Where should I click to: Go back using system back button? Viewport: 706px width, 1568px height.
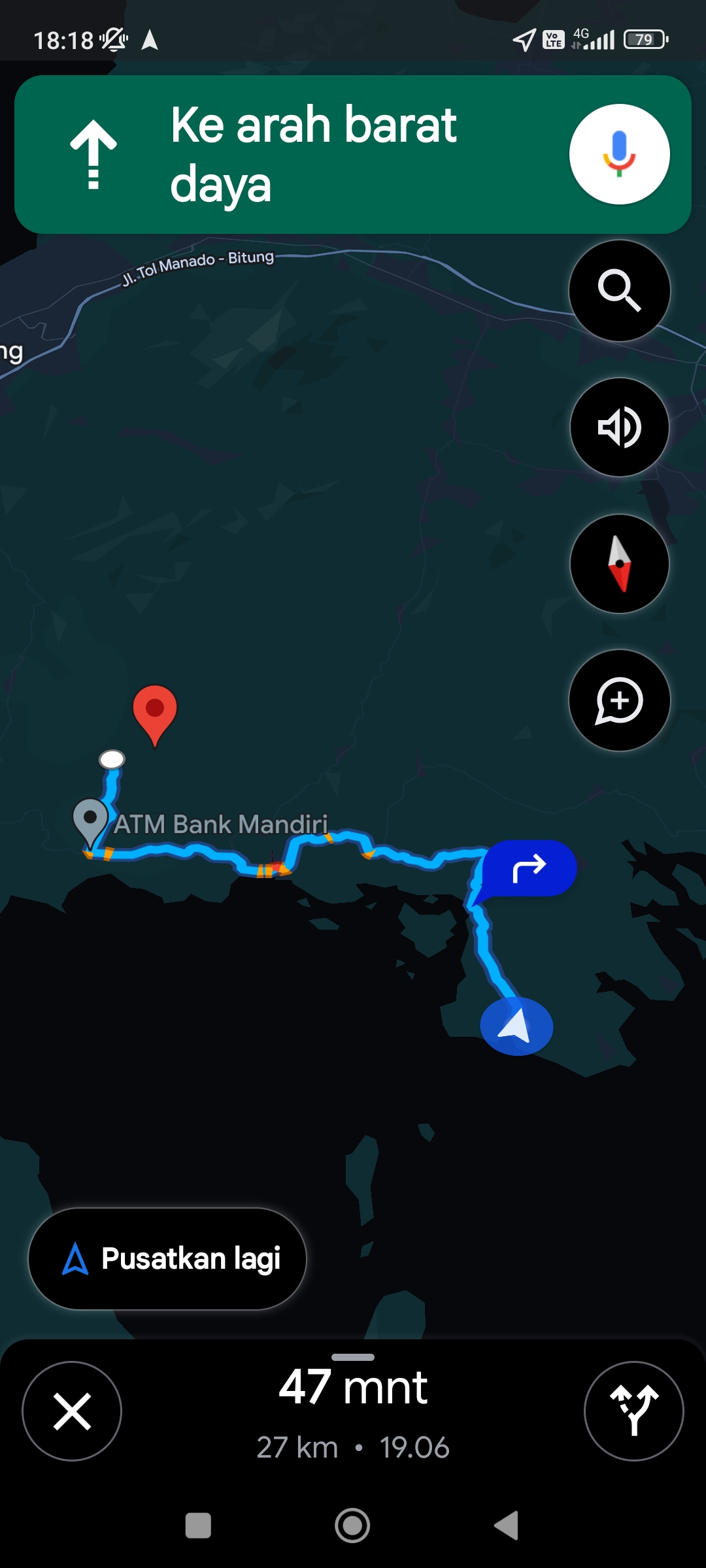(x=507, y=1526)
